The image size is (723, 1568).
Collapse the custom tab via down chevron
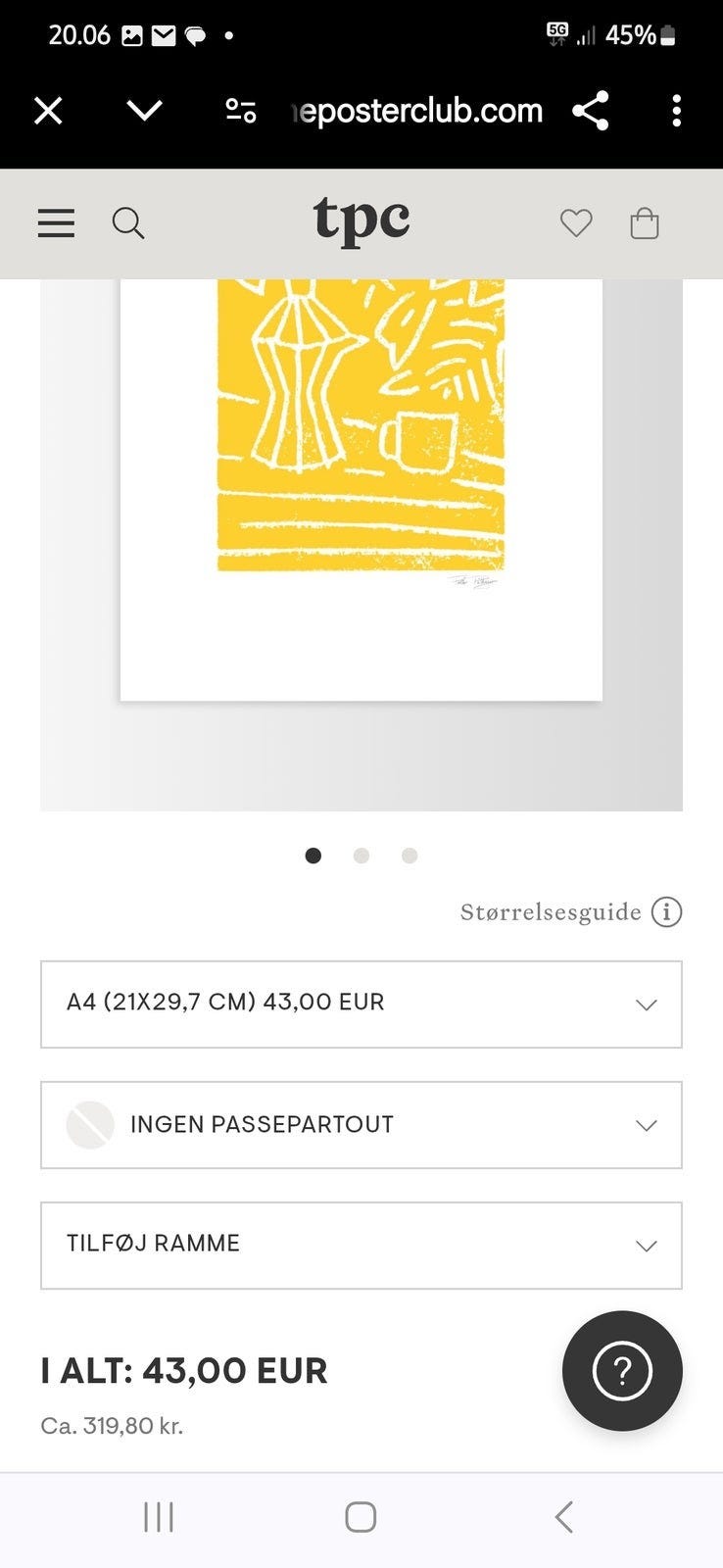click(143, 111)
